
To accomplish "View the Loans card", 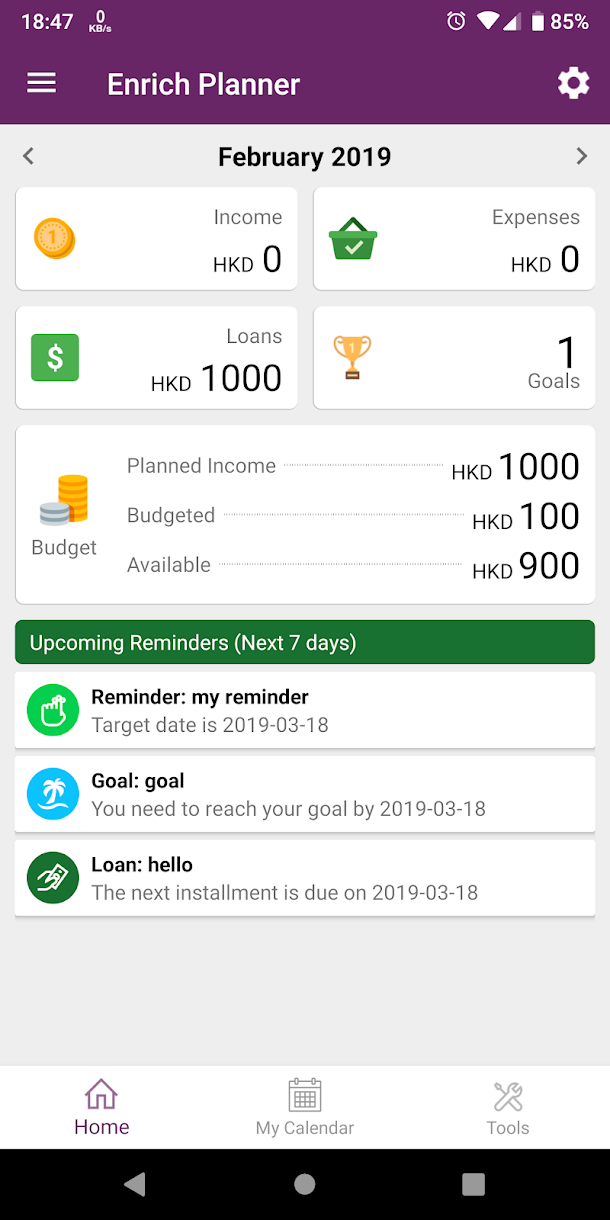I will click(x=156, y=358).
